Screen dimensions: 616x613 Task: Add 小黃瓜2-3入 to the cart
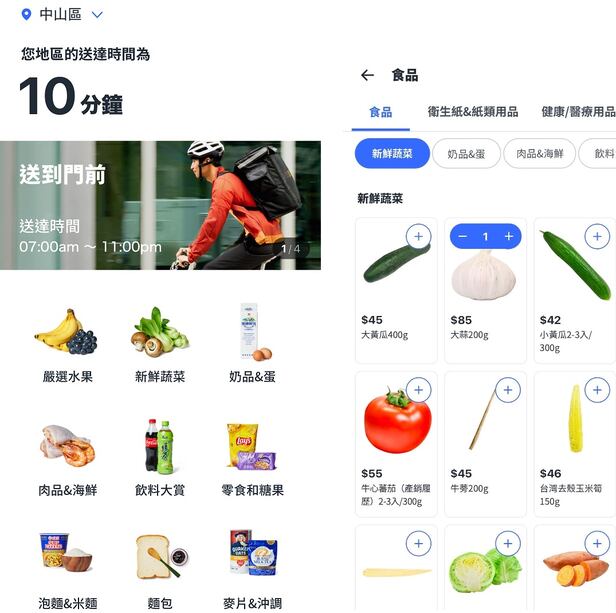(x=597, y=237)
